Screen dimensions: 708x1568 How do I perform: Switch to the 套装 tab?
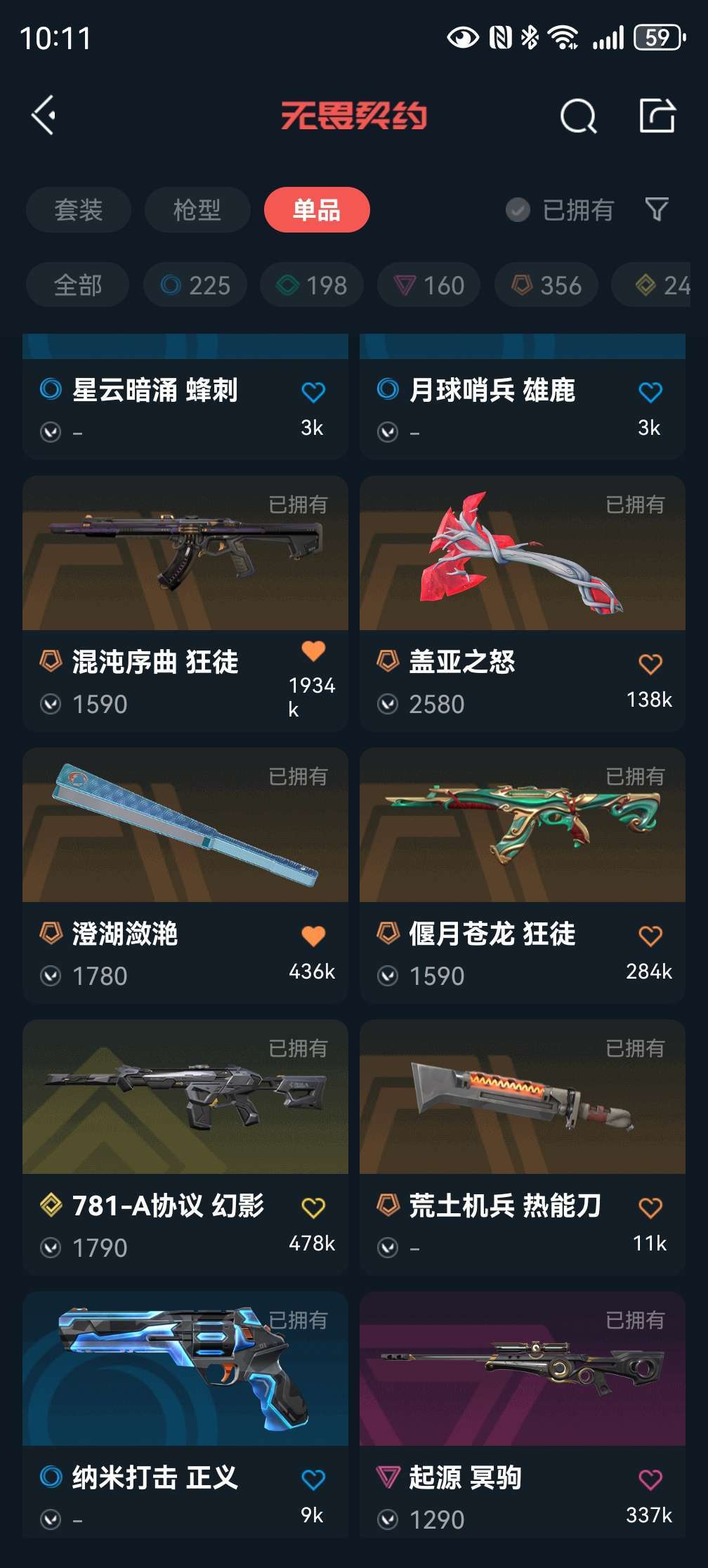point(79,209)
